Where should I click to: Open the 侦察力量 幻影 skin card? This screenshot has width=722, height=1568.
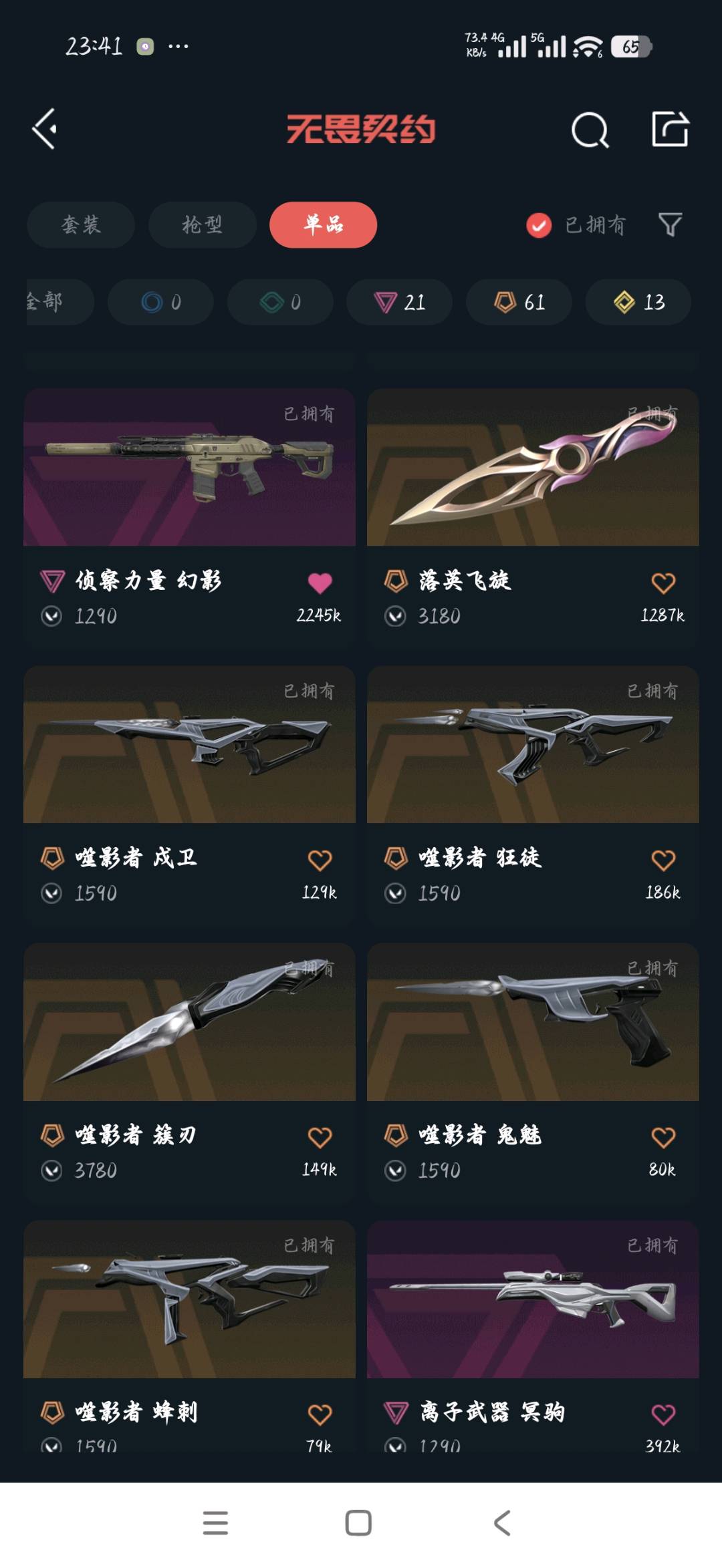(189, 468)
